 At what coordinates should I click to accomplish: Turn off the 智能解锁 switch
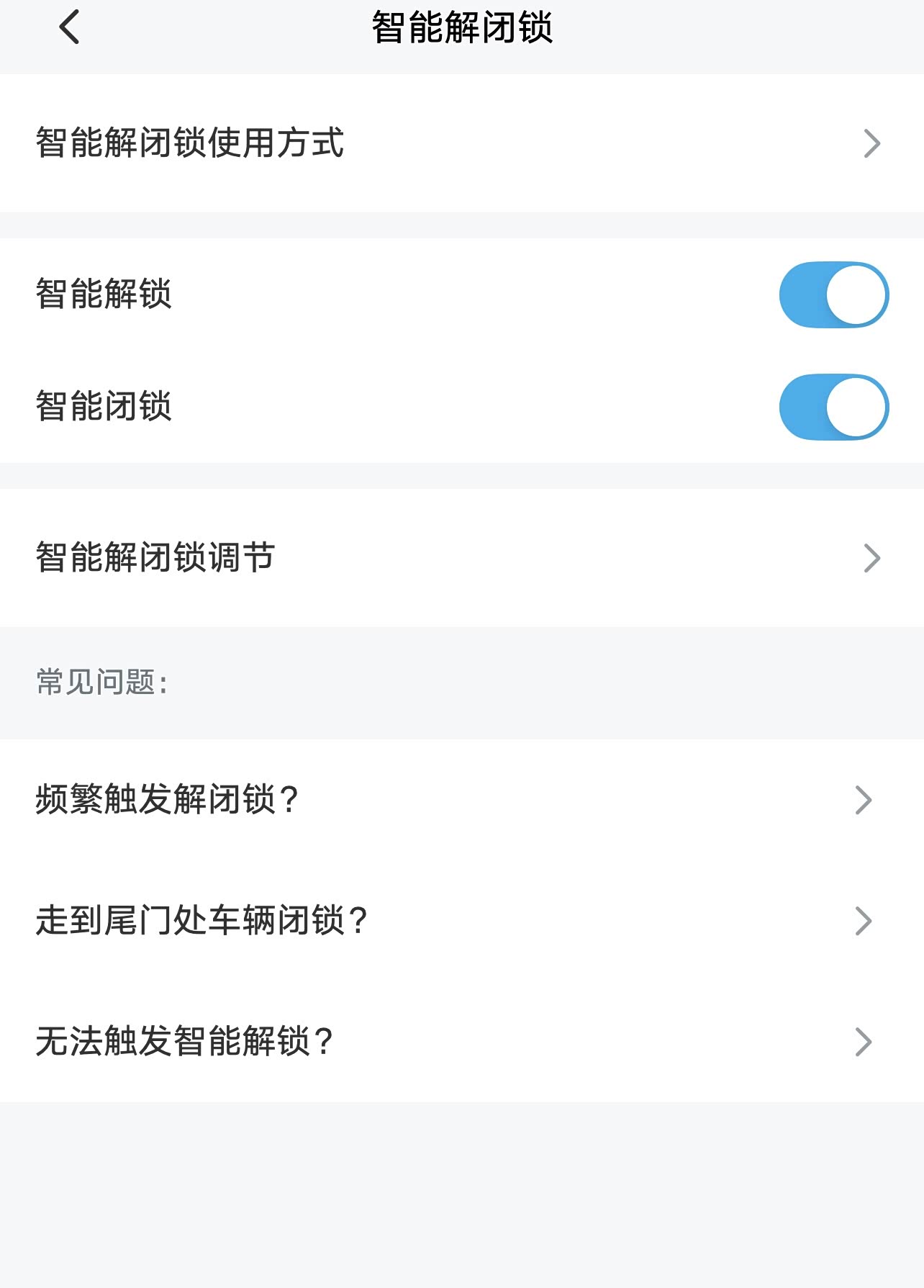pos(833,294)
